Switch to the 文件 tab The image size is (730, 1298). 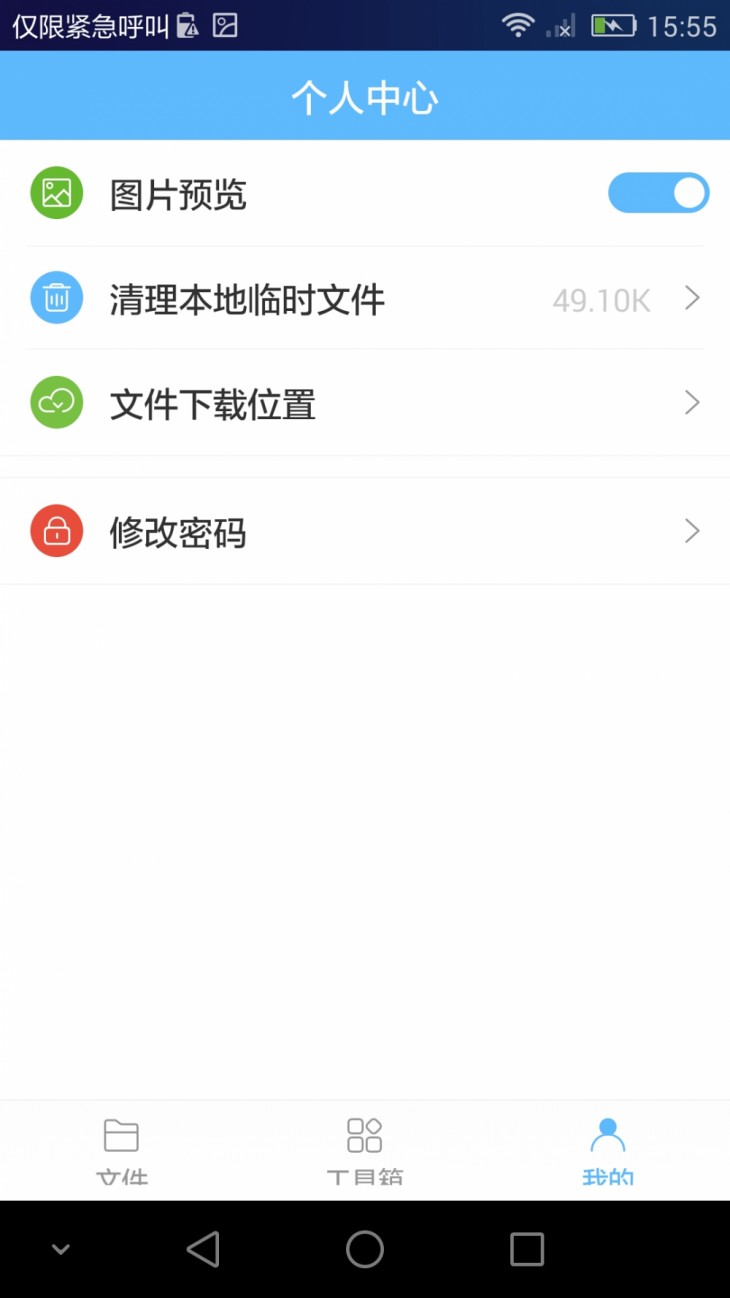tap(121, 1150)
